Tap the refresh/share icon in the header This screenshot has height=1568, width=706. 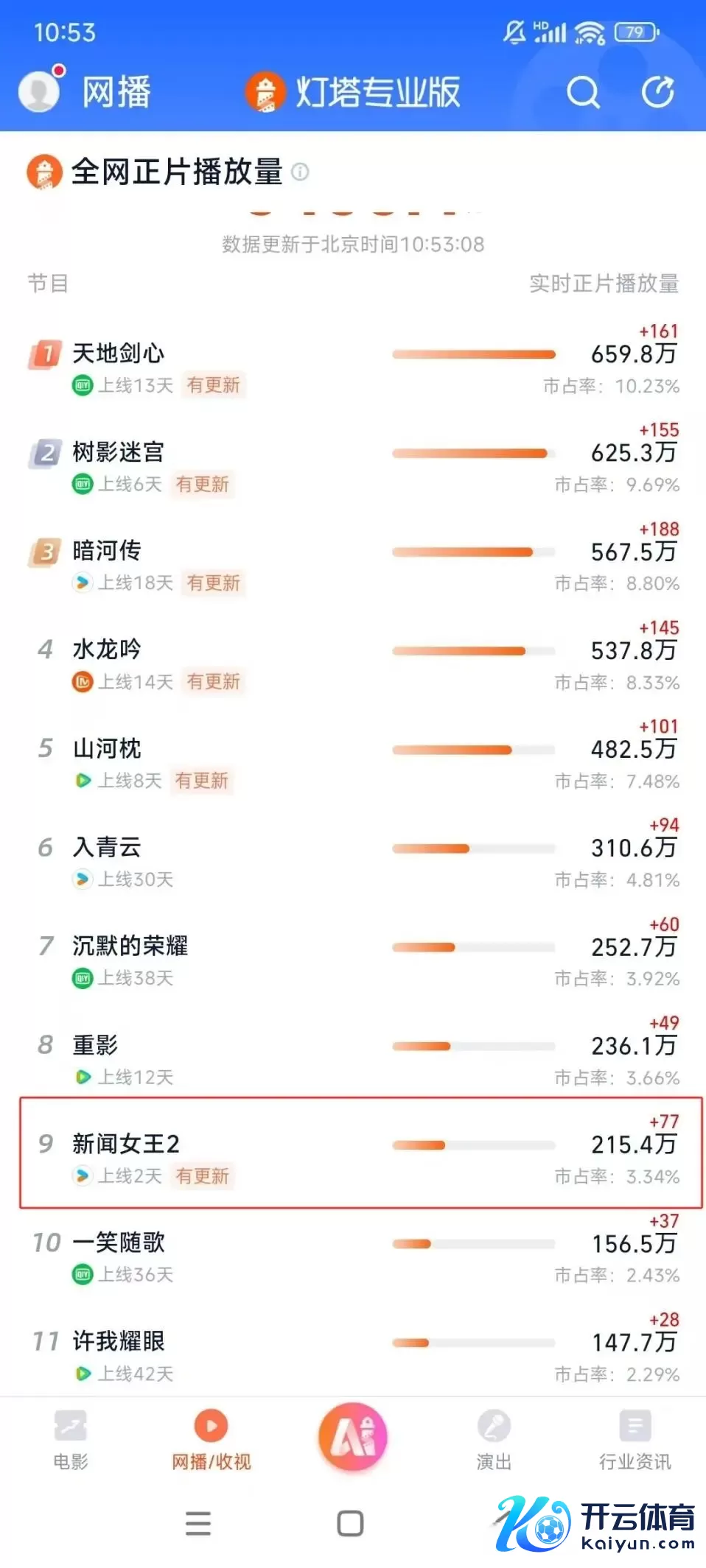pyautogui.click(x=657, y=93)
